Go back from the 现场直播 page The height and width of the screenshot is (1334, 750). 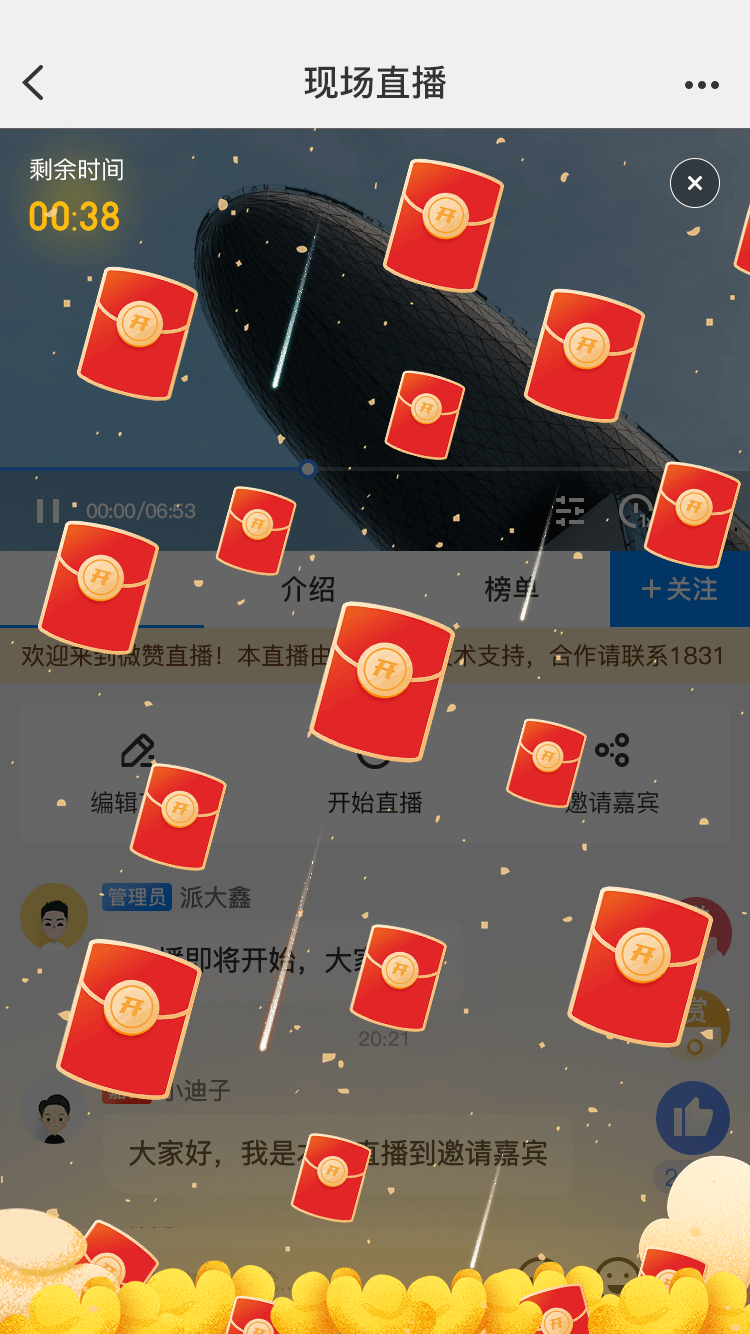pos(34,83)
